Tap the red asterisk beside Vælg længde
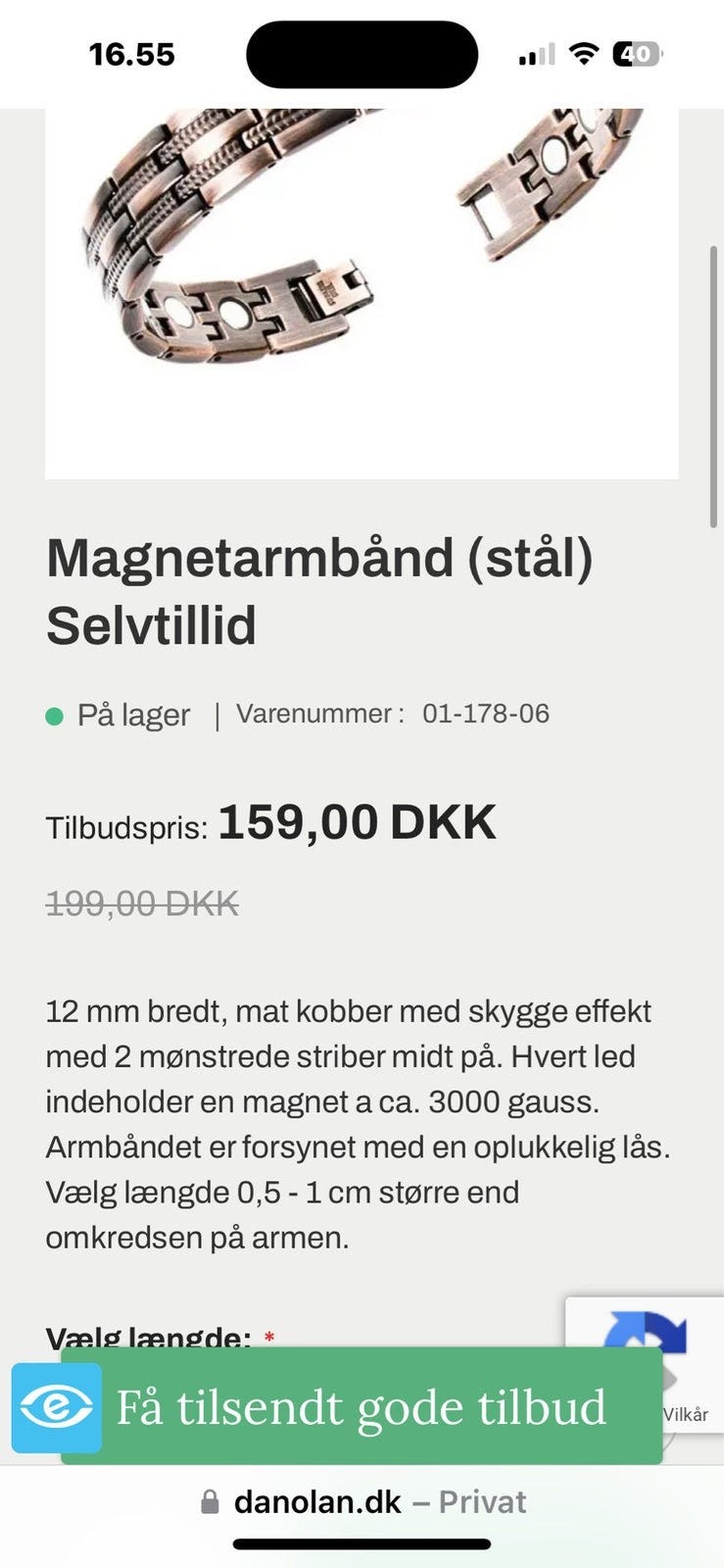This screenshot has height=1568, width=724. pyautogui.click(x=271, y=1333)
